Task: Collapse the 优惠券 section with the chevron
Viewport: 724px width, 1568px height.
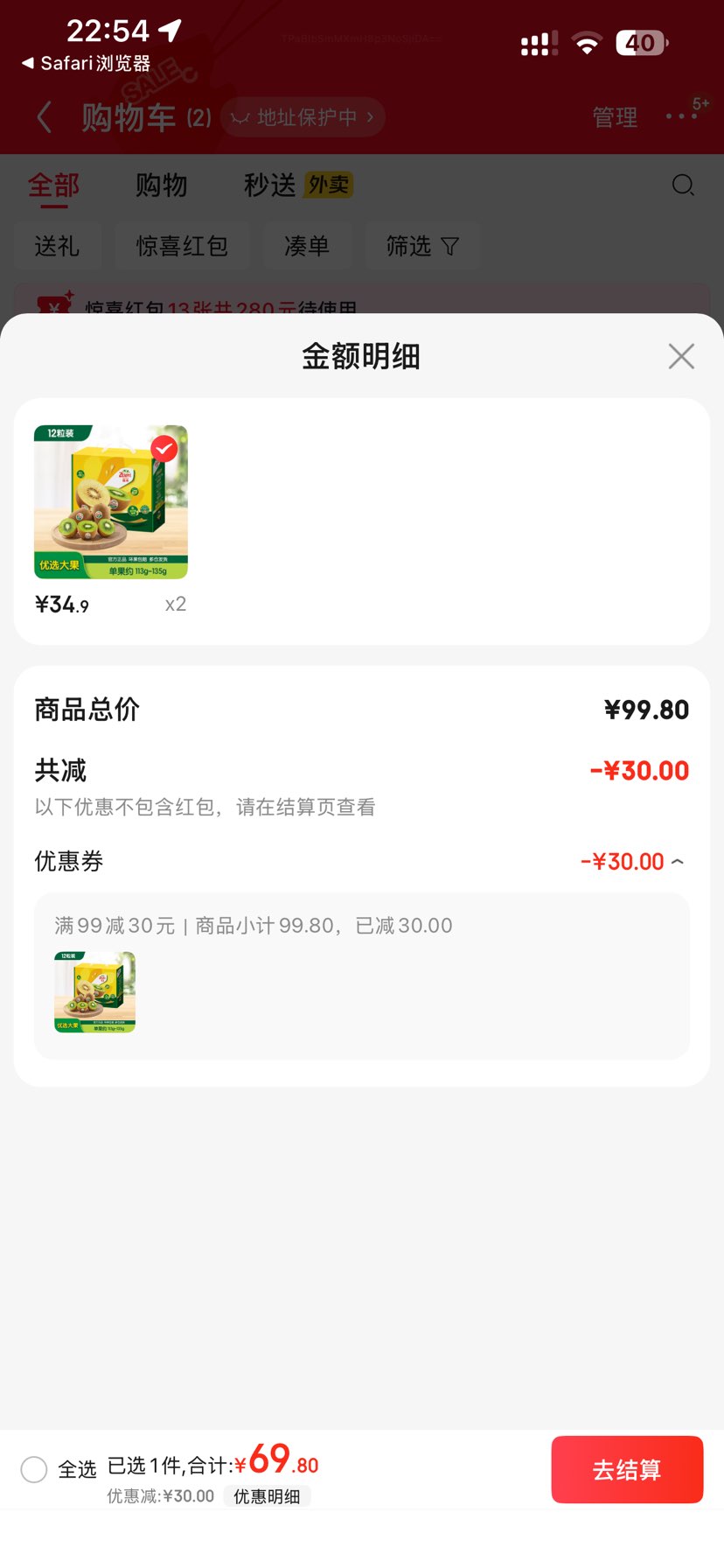Action: [x=679, y=861]
